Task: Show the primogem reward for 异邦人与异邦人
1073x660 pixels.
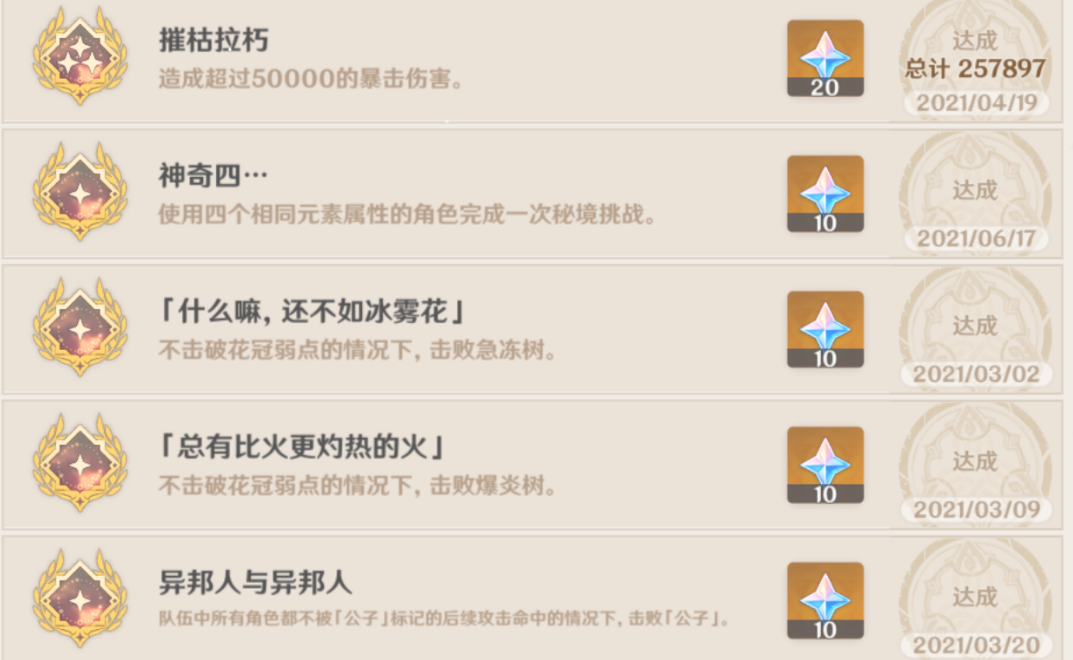Action: point(825,600)
